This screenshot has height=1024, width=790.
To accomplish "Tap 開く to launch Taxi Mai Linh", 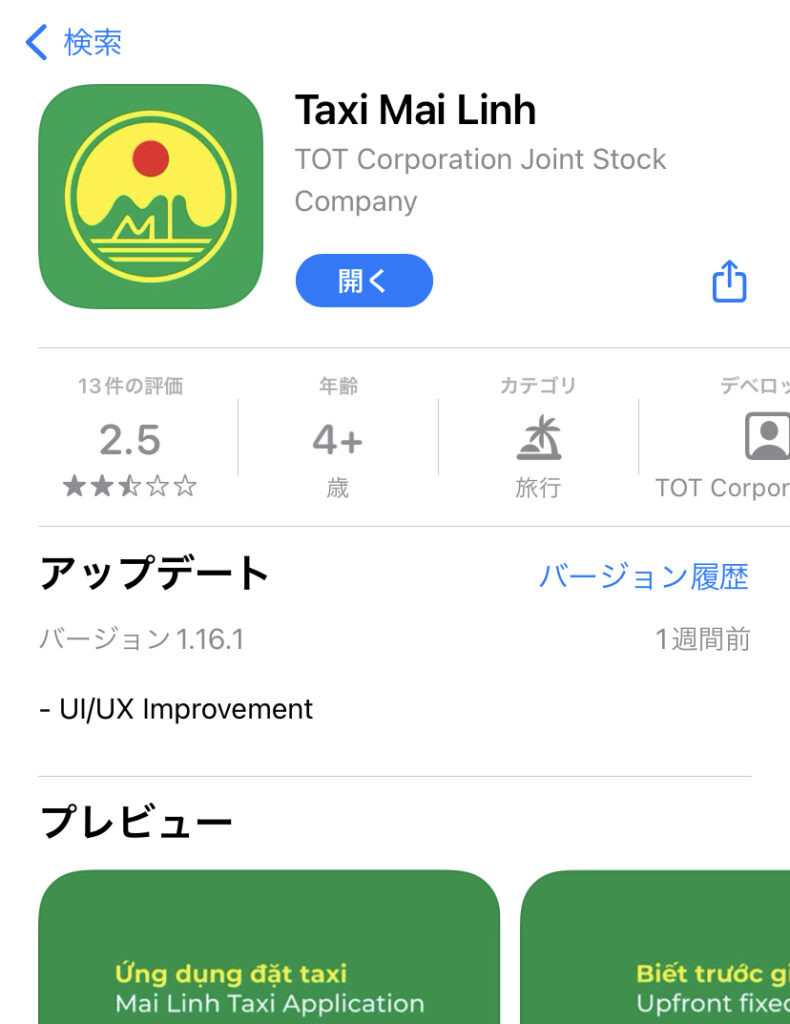I will pos(364,280).
